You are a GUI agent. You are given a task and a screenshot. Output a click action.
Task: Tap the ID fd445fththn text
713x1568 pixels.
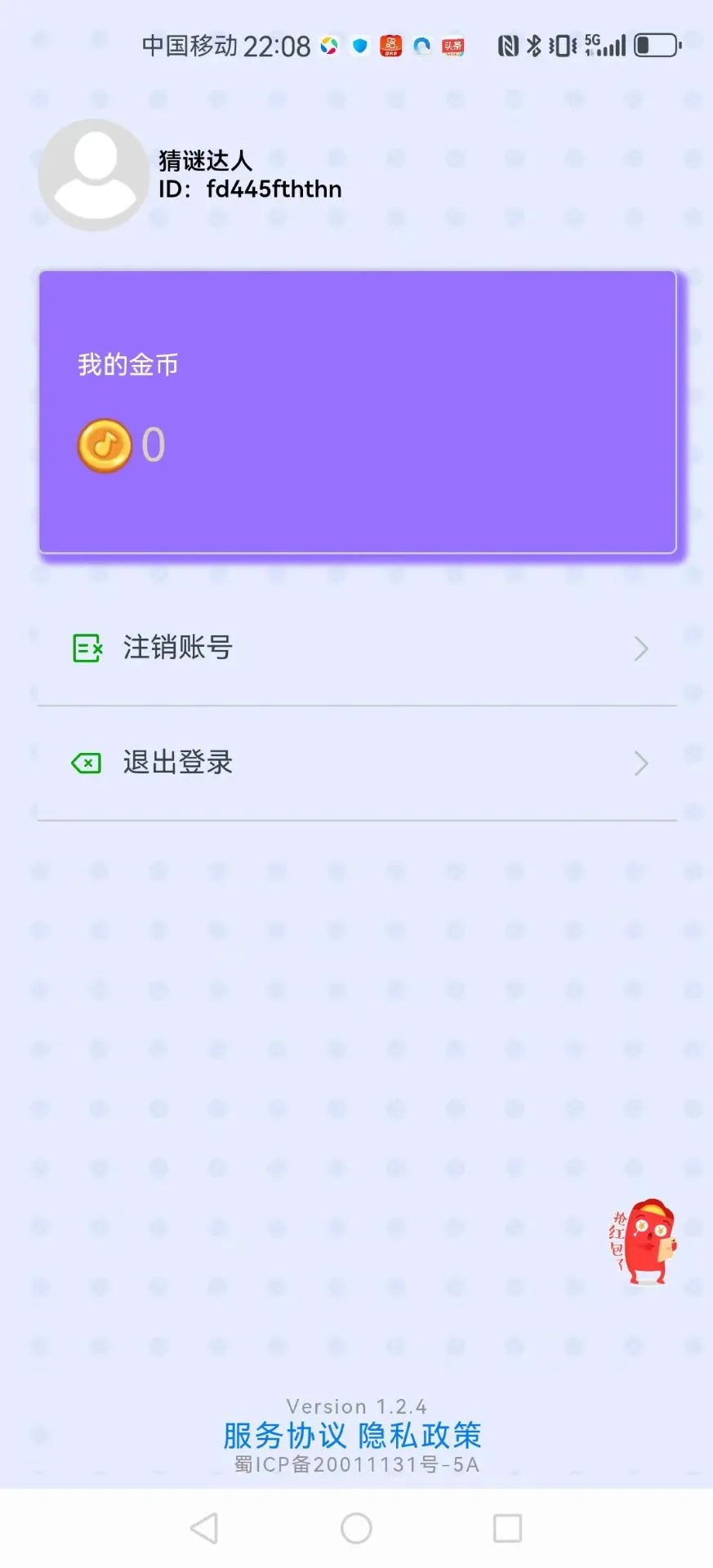click(250, 189)
